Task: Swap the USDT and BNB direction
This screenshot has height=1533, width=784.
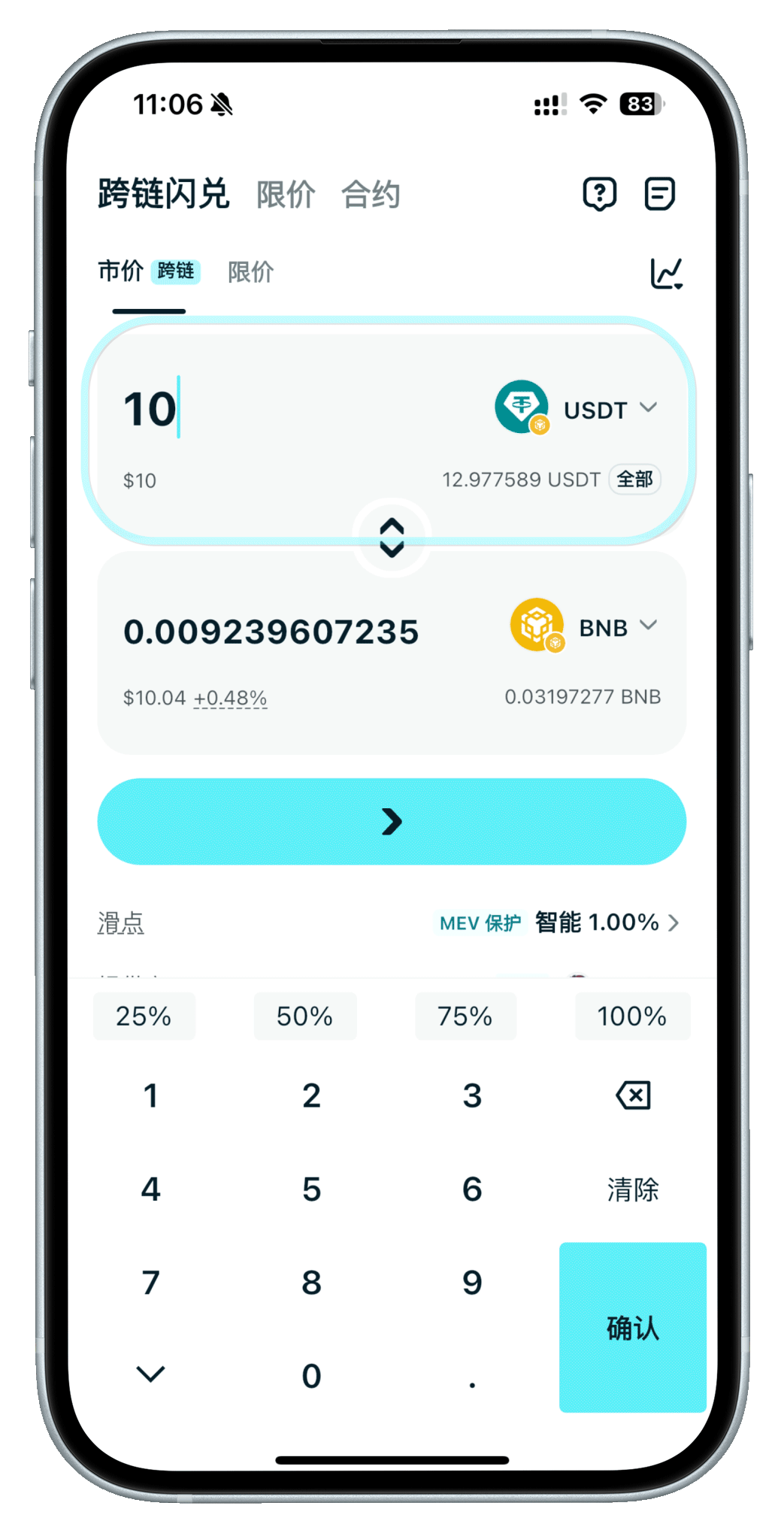Action: 392,538
